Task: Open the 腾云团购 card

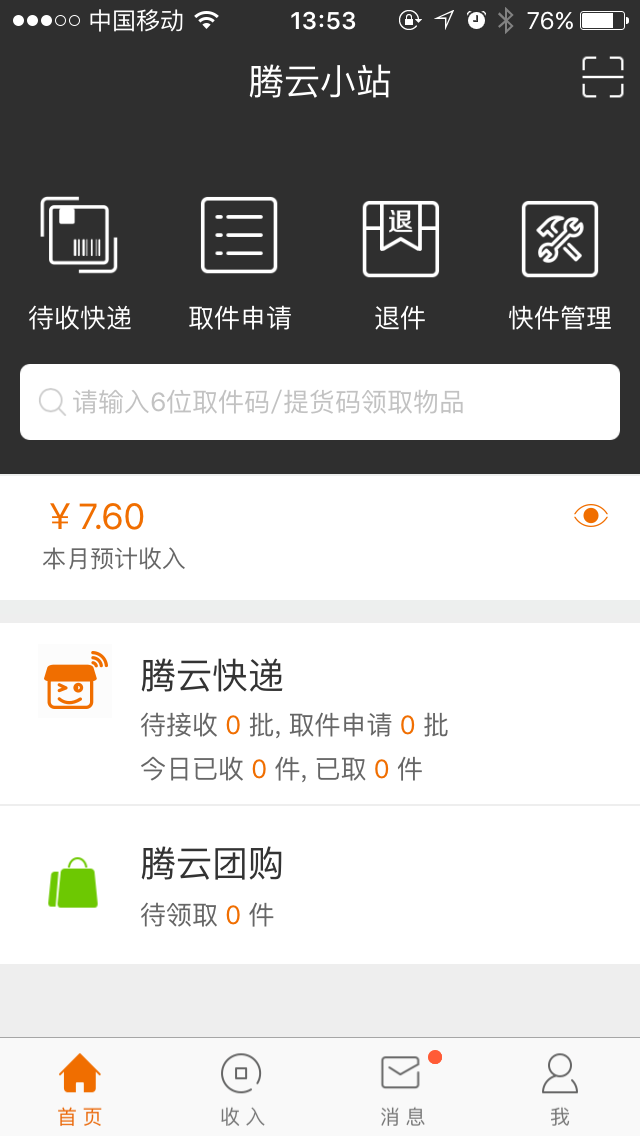Action: (320, 885)
